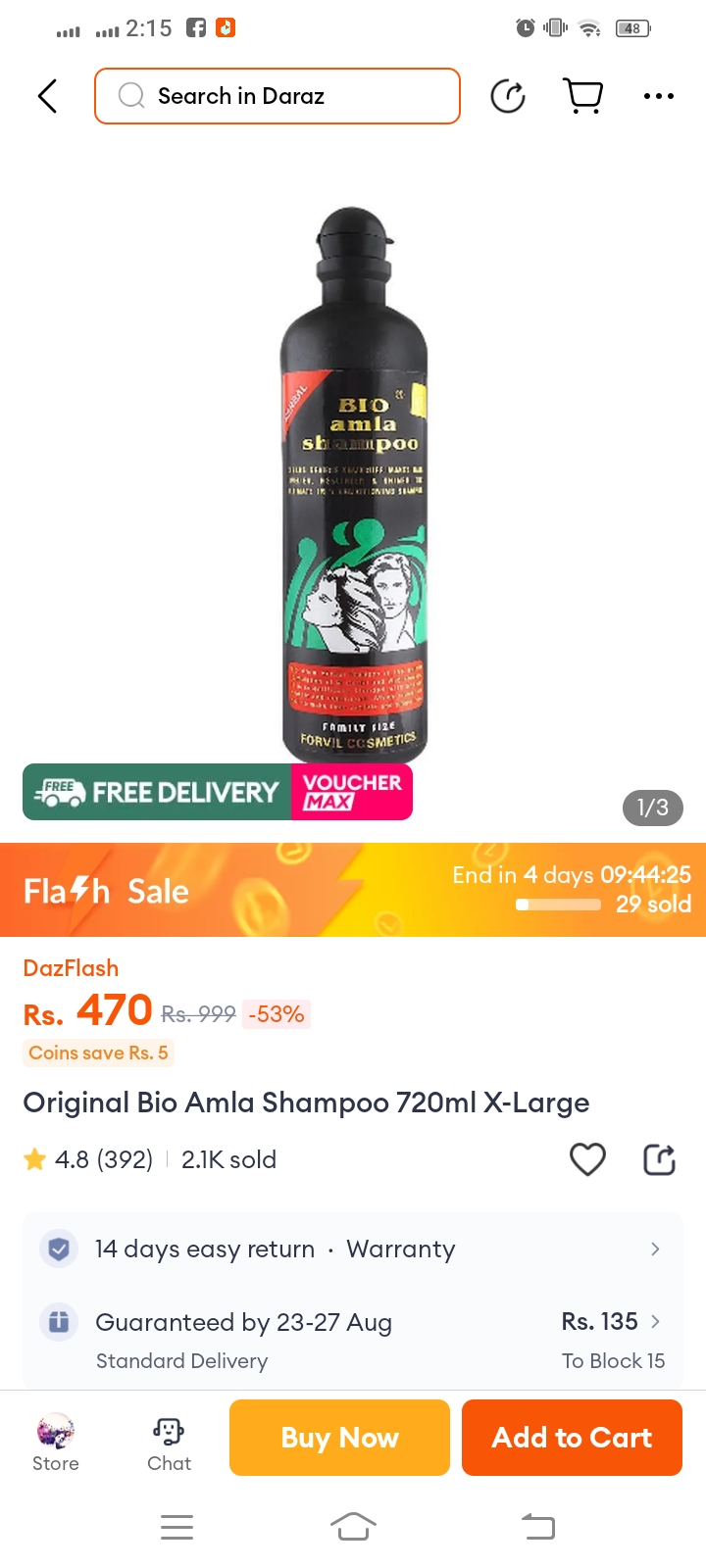706x1568 pixels.
Task: Add to Cart this shampoo
Action: [x=572, y=1438]
